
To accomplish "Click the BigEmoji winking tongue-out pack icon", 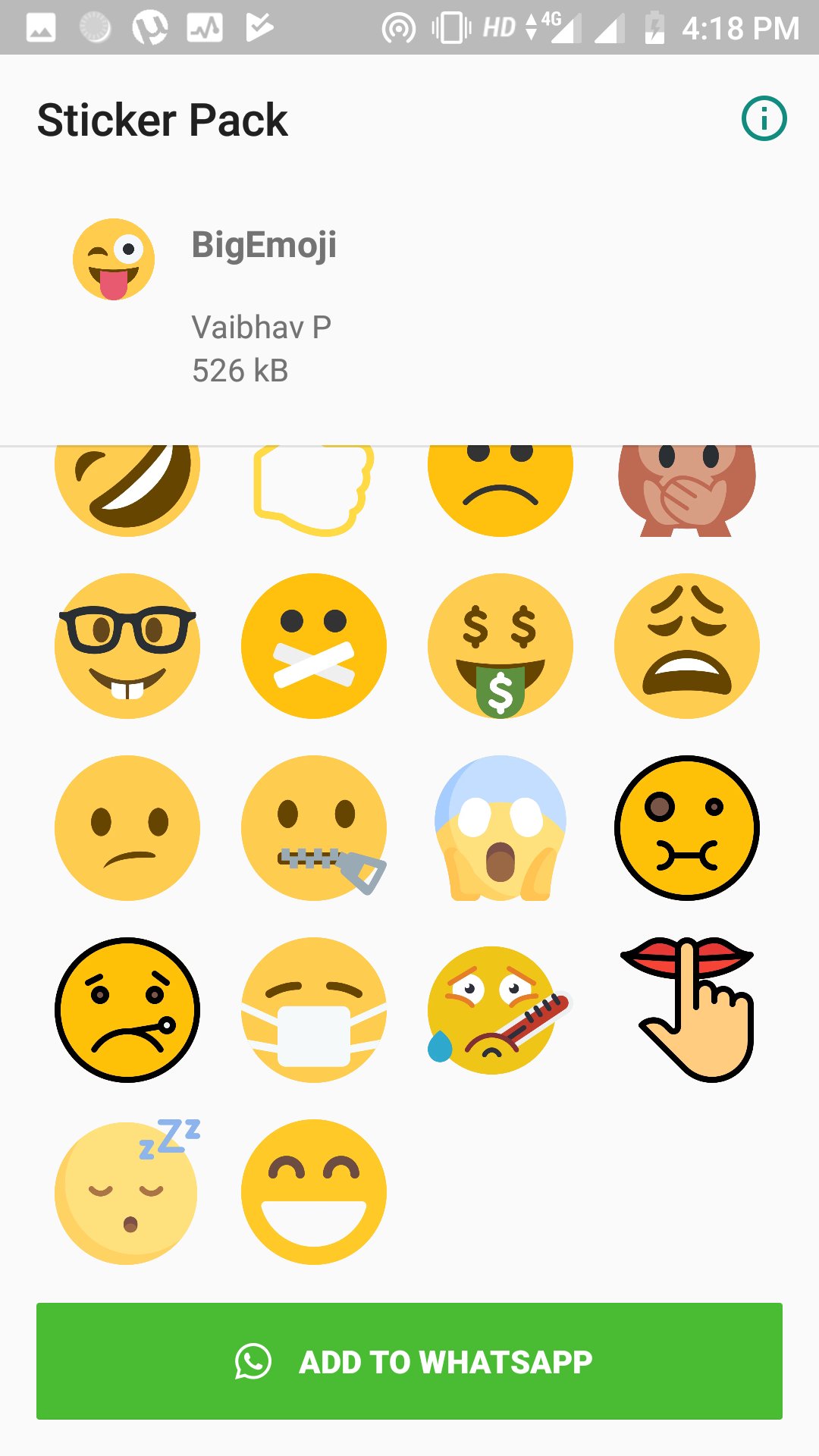I will pos(112,258).
